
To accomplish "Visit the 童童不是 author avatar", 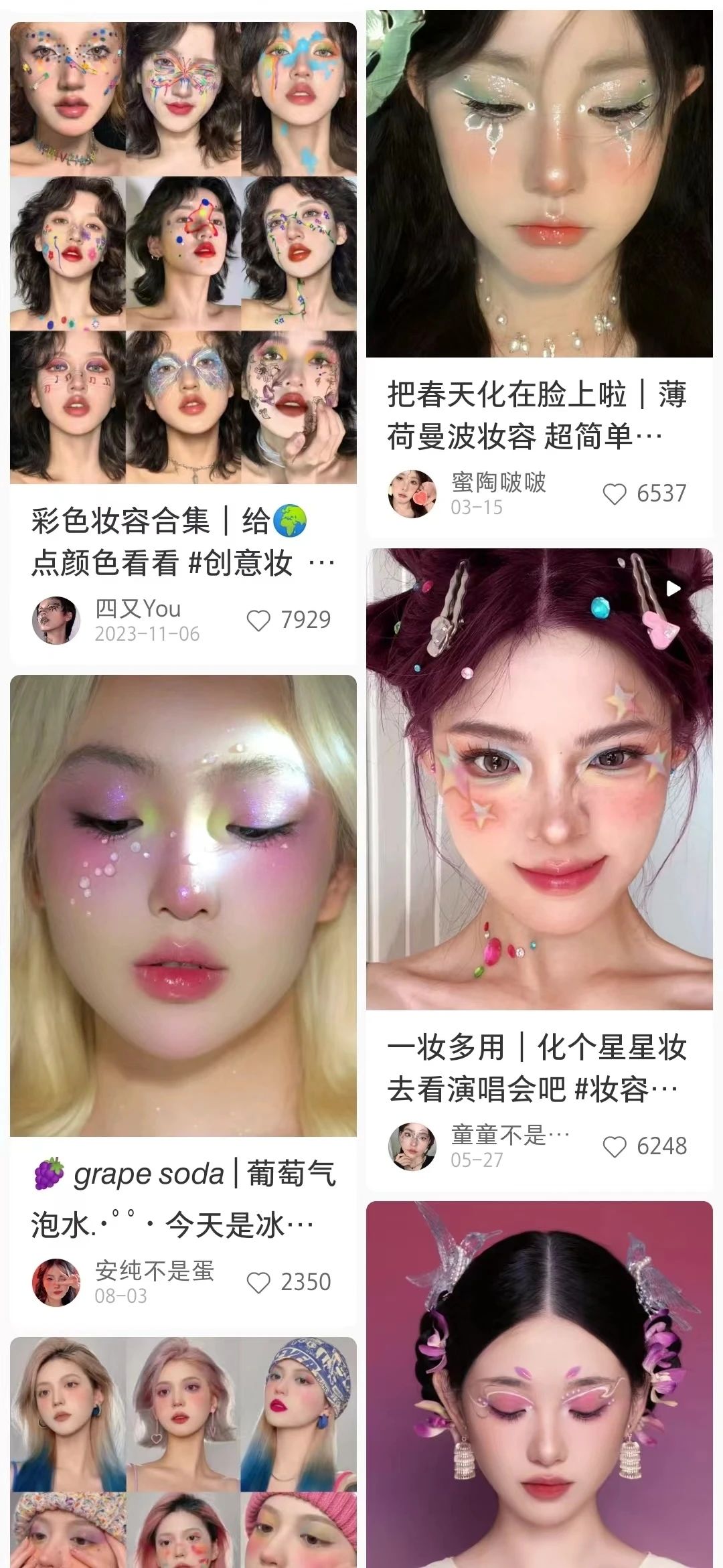I will click(412, 1147).
